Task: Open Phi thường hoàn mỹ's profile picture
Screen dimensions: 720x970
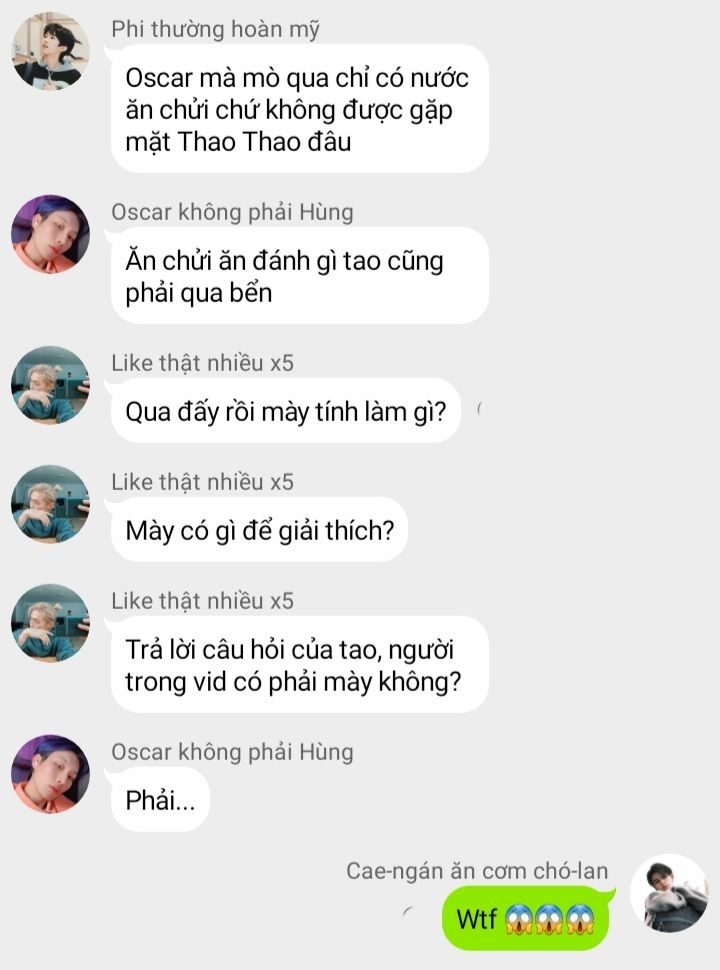Action: (50, 52)
